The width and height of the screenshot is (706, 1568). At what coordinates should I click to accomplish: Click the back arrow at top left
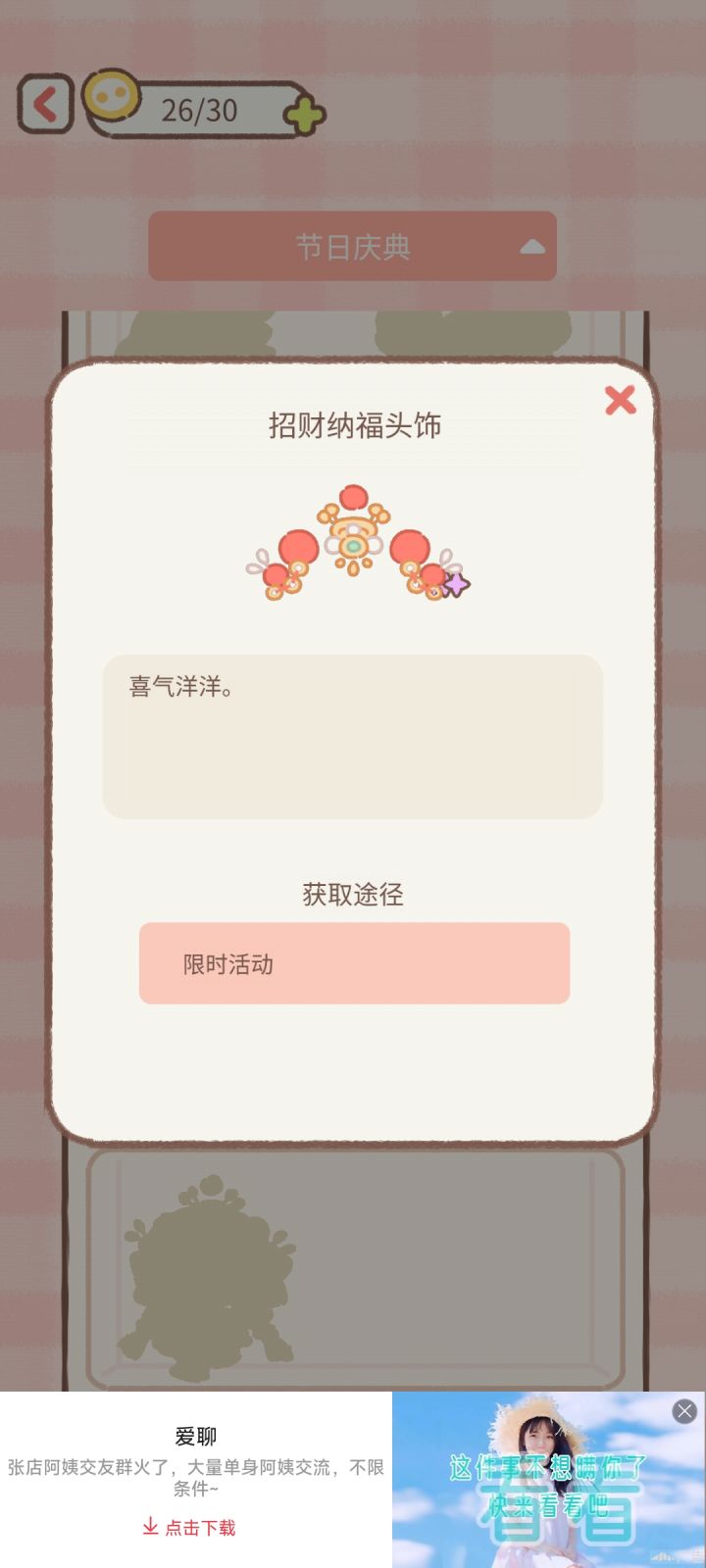click(44, 104)
